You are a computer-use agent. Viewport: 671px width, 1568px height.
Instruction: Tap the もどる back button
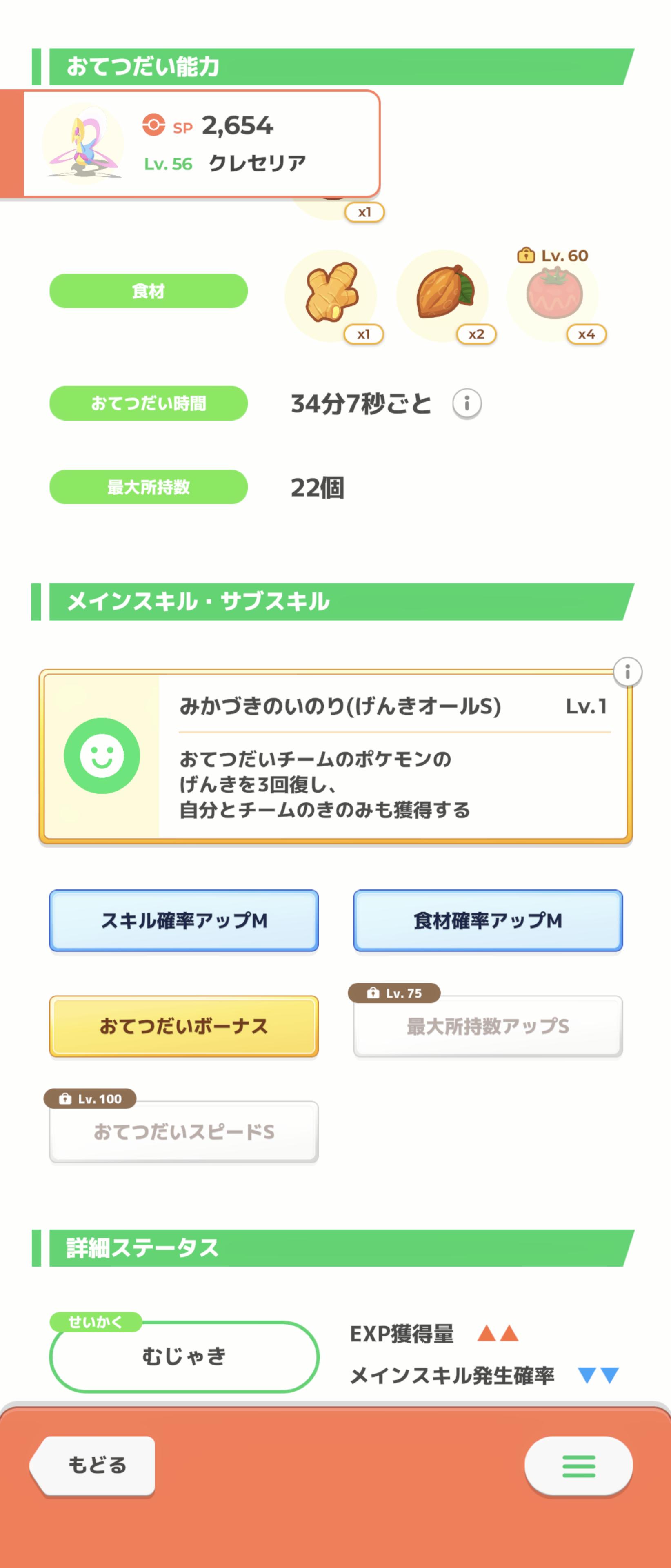point(94,1465)
